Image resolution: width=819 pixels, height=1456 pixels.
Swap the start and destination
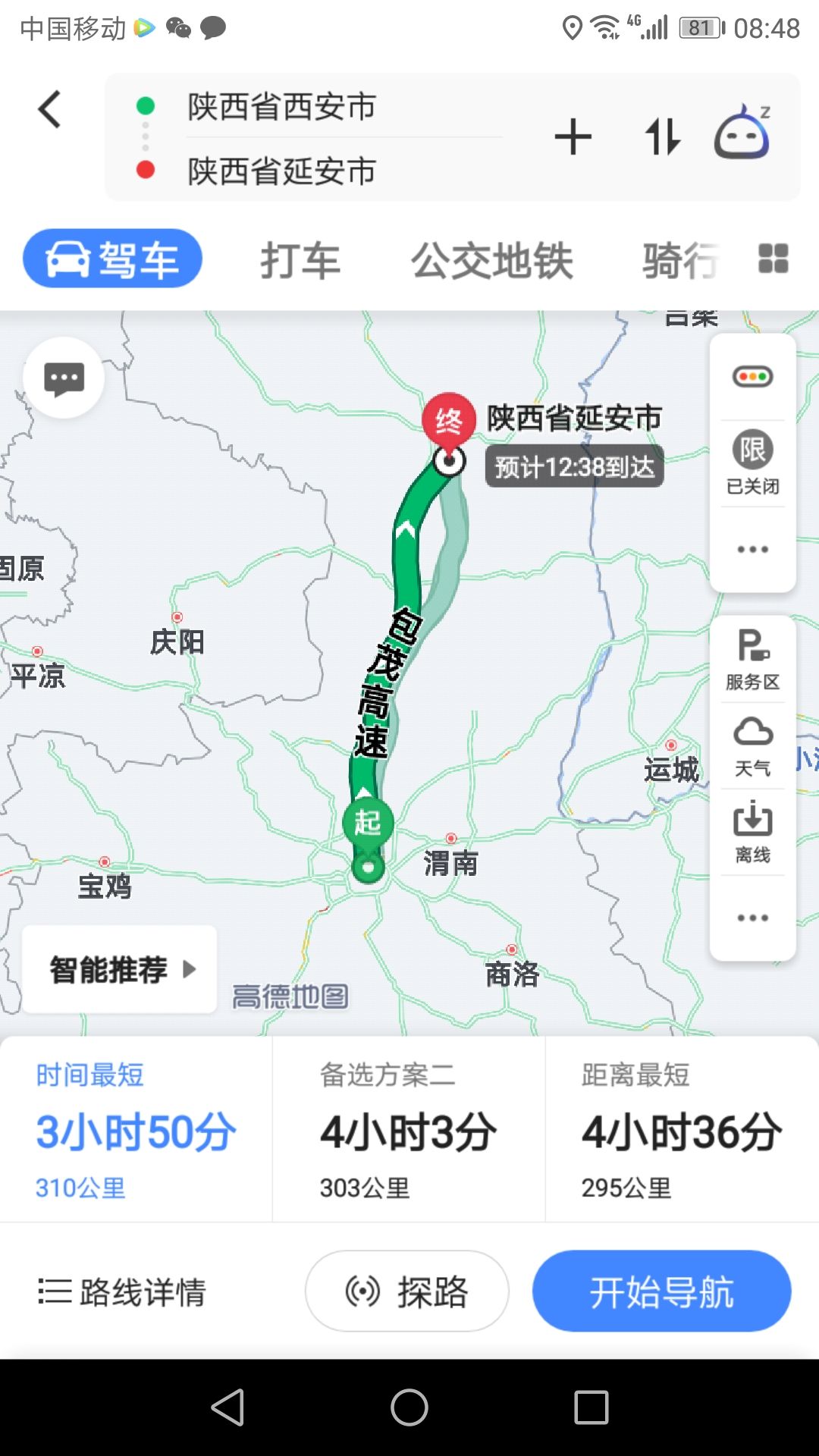pyautogui.click(x=662, y=137)
